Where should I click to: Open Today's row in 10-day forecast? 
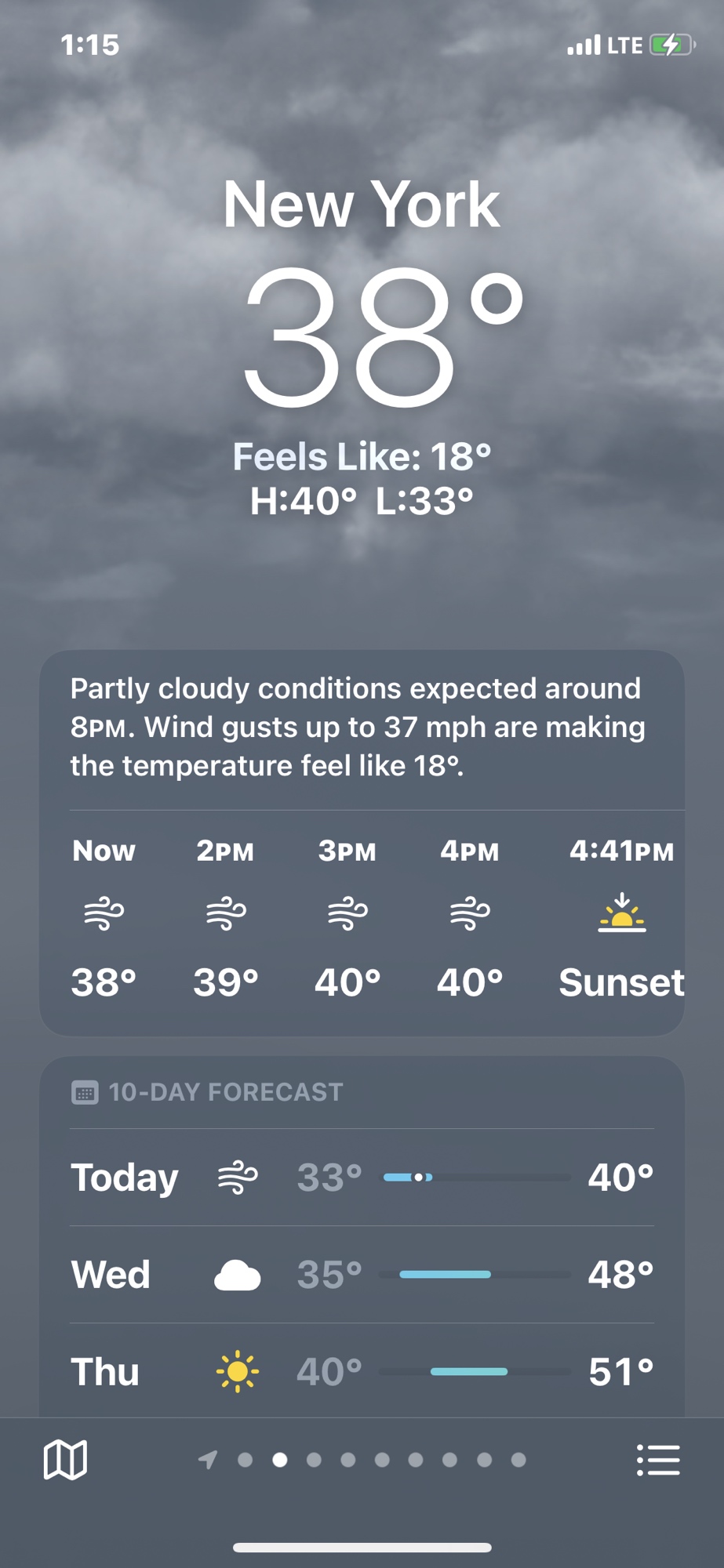(x=362, y=1177)
